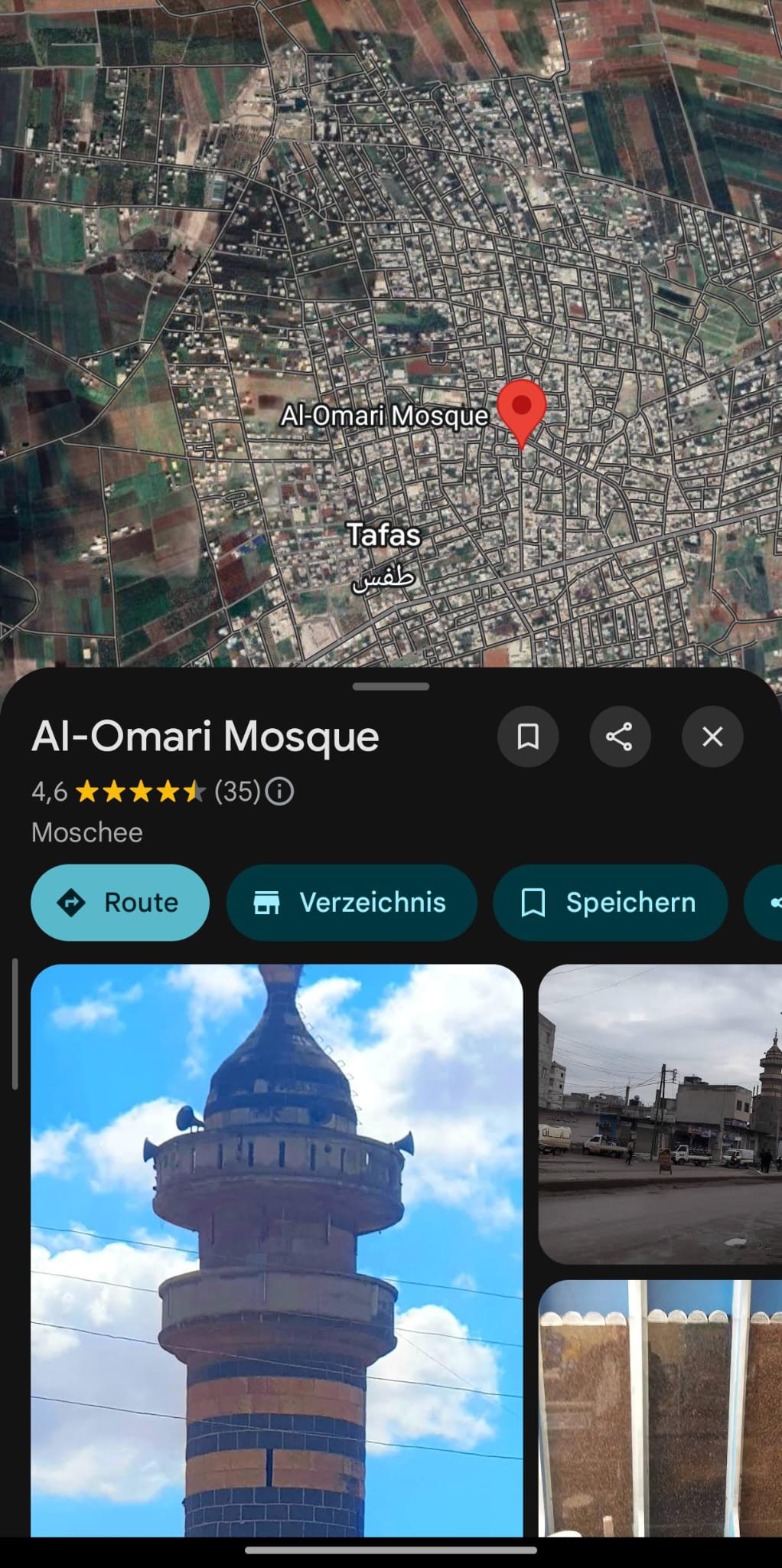Image resolution: width=782 pixels, height=1568 pixels.
Task: Tap the partially visible share chip after Speichern
Action: [x=764, y=903]
